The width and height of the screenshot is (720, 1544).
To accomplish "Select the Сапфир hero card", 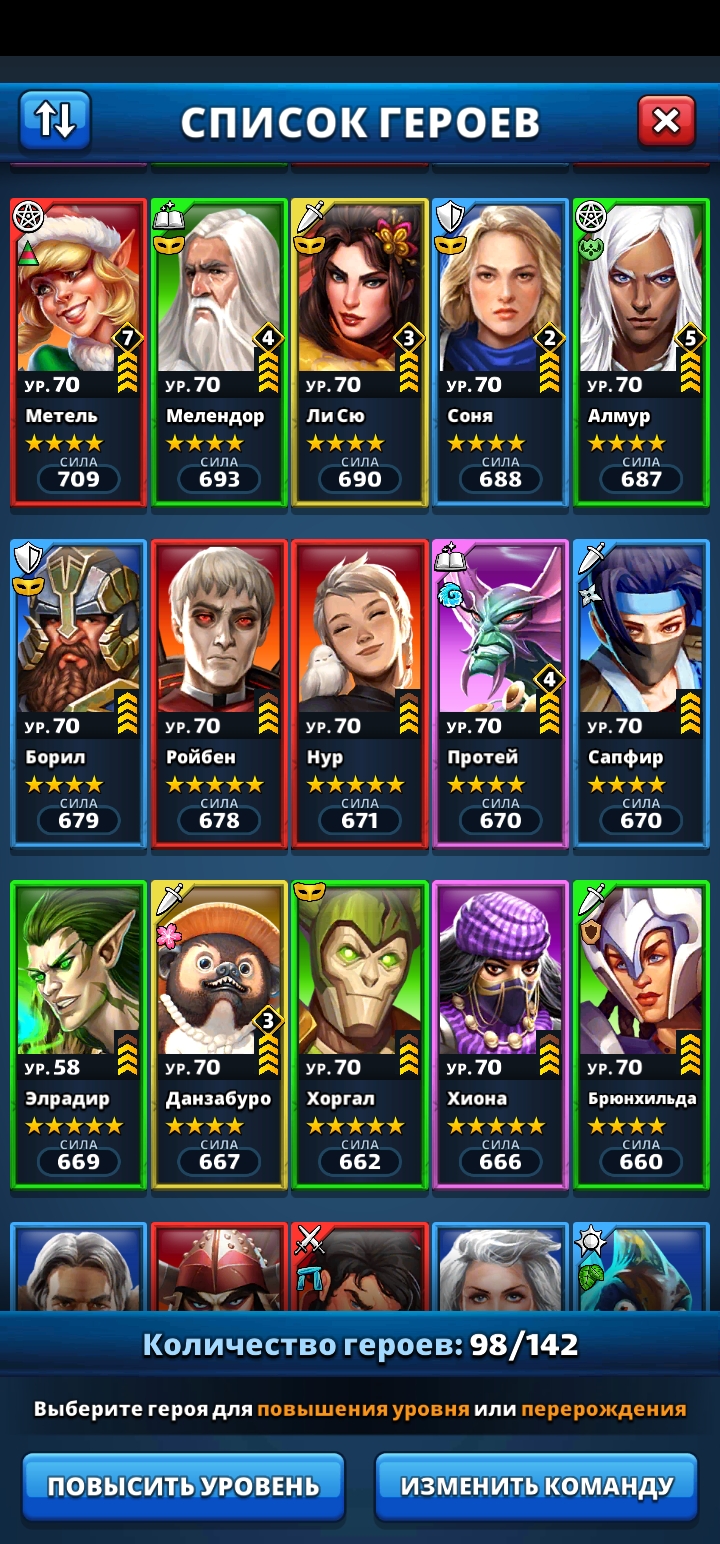I will click(x=641, y=692).
